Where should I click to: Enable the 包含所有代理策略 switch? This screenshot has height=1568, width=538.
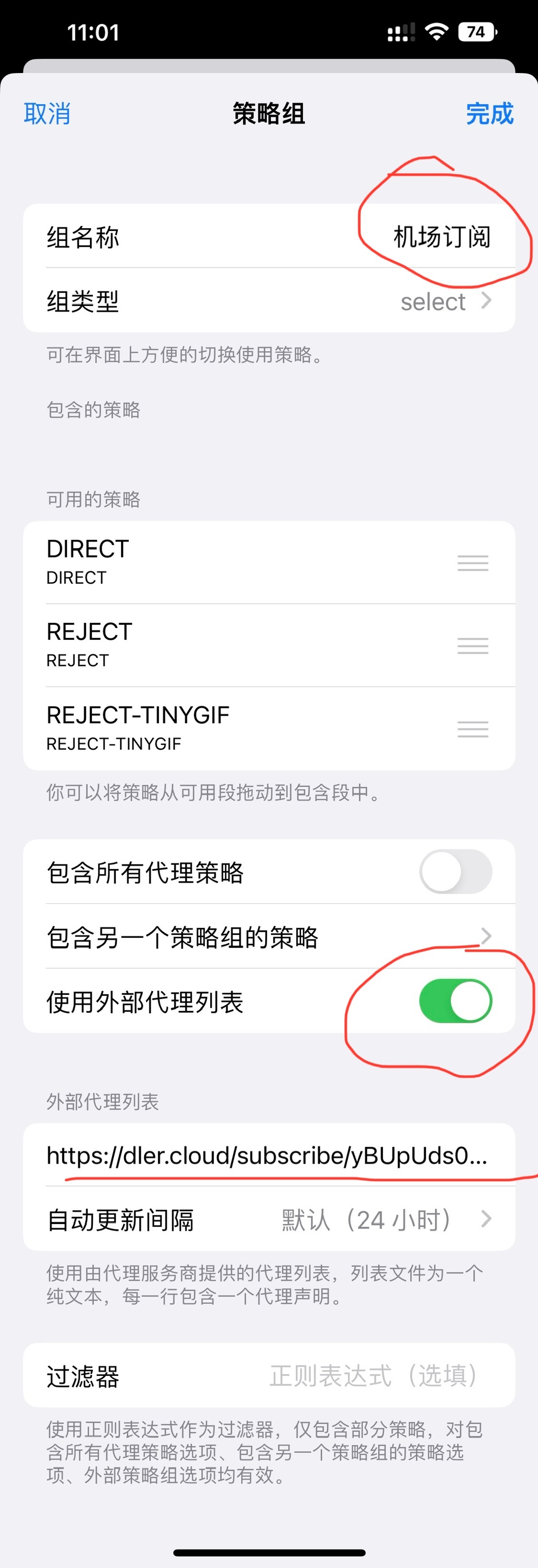pyautogui.click(x=455, y=872)
